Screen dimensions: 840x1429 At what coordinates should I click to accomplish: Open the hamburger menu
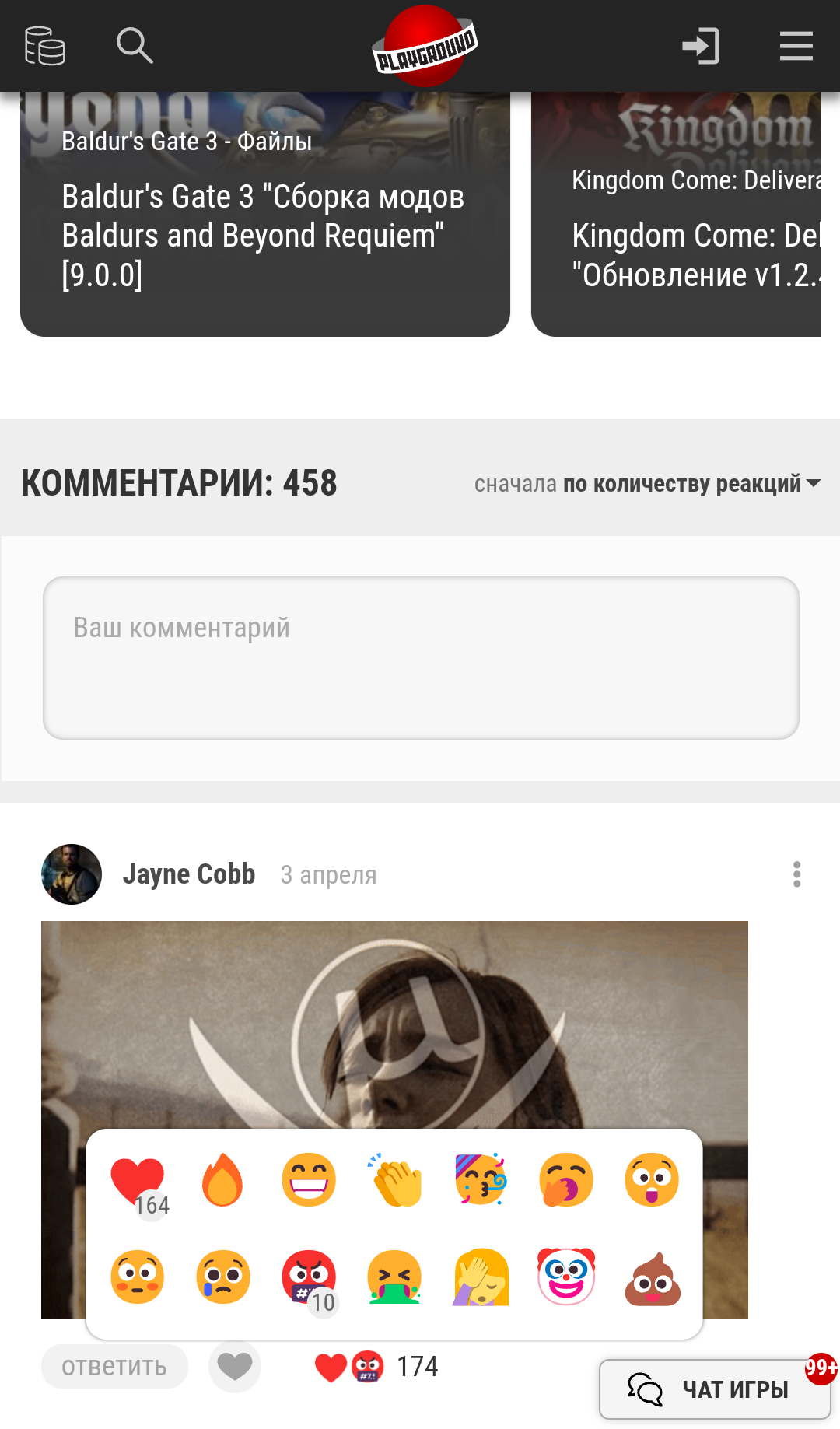pos(796,46)
